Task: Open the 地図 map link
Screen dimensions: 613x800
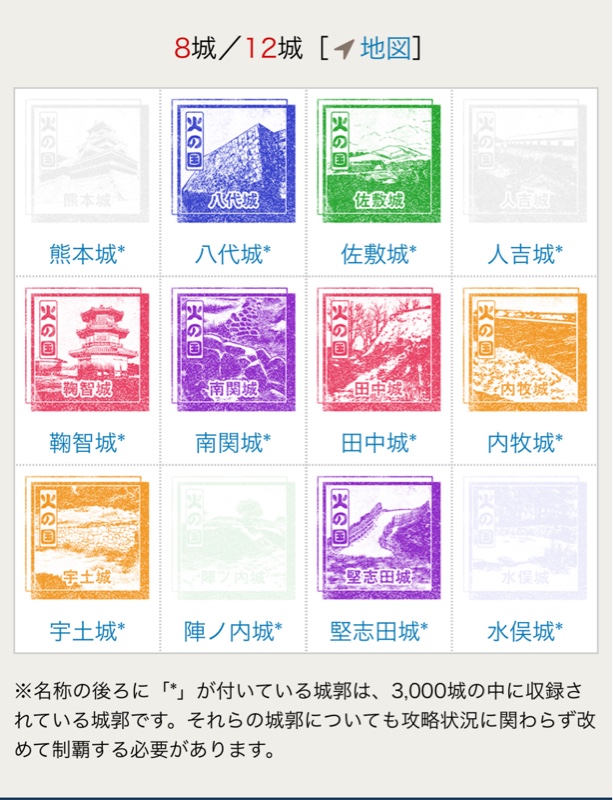Action: pos(385,48)
